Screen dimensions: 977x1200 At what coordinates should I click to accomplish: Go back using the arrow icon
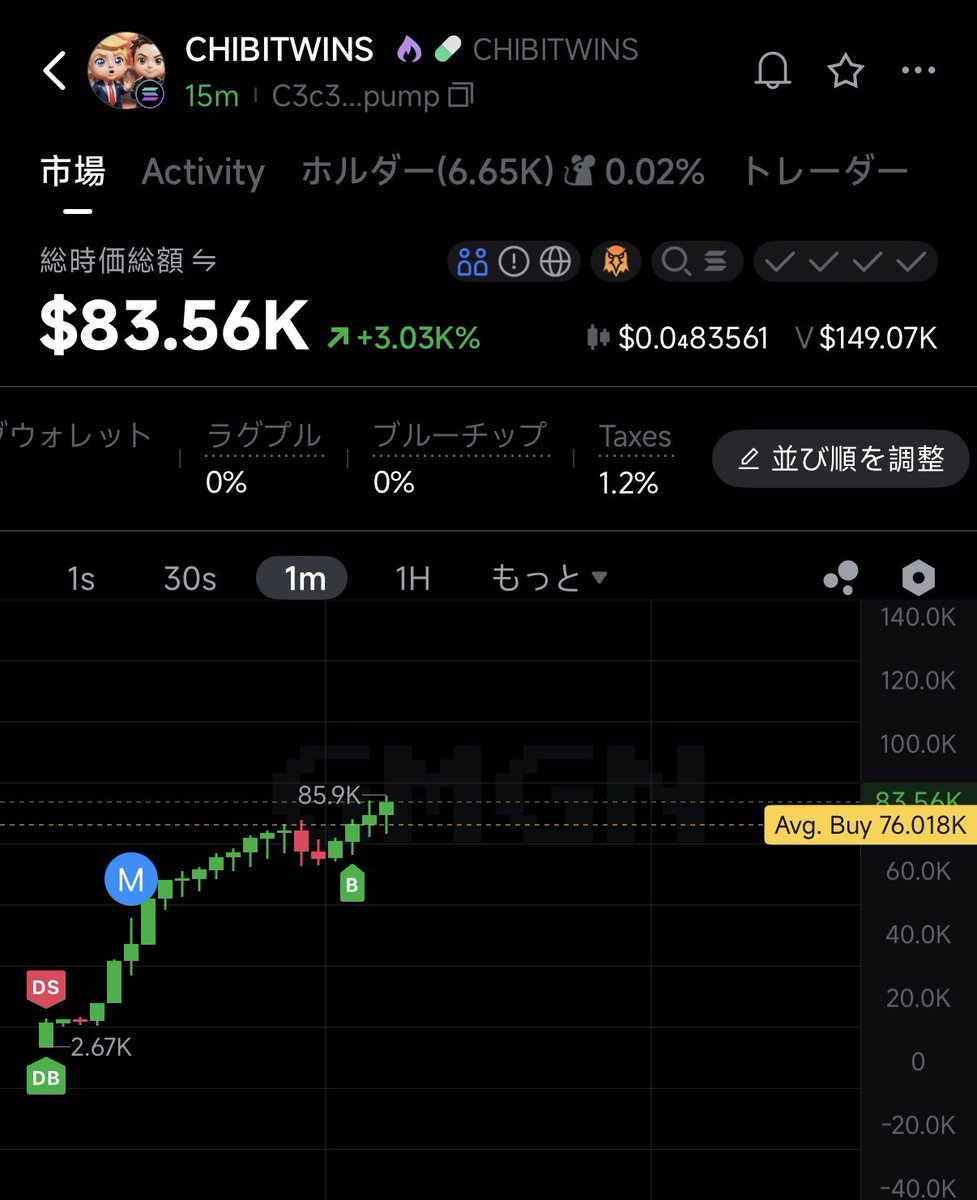click(54, 72)
